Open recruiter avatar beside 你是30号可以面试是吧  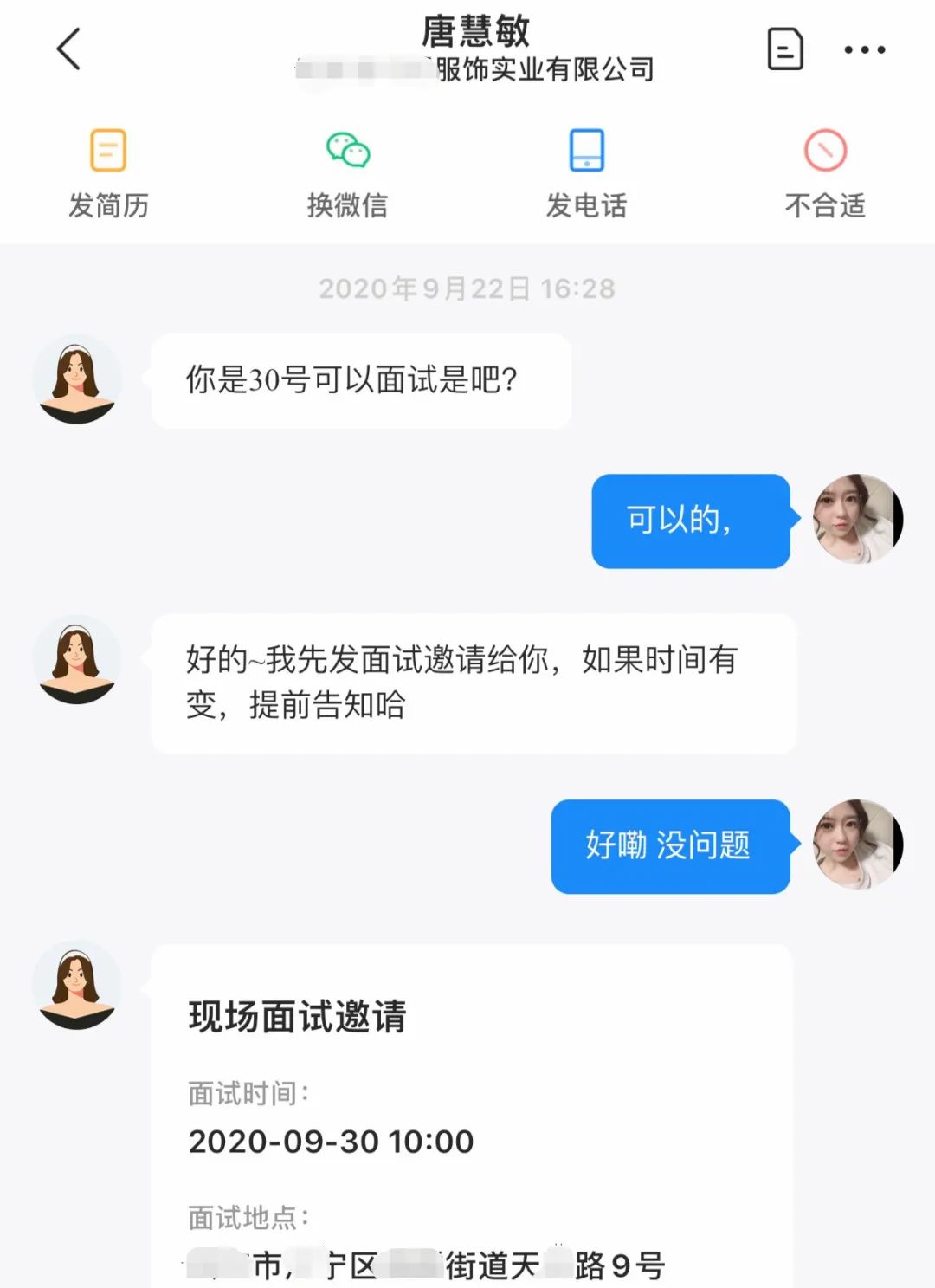(77, 379)
